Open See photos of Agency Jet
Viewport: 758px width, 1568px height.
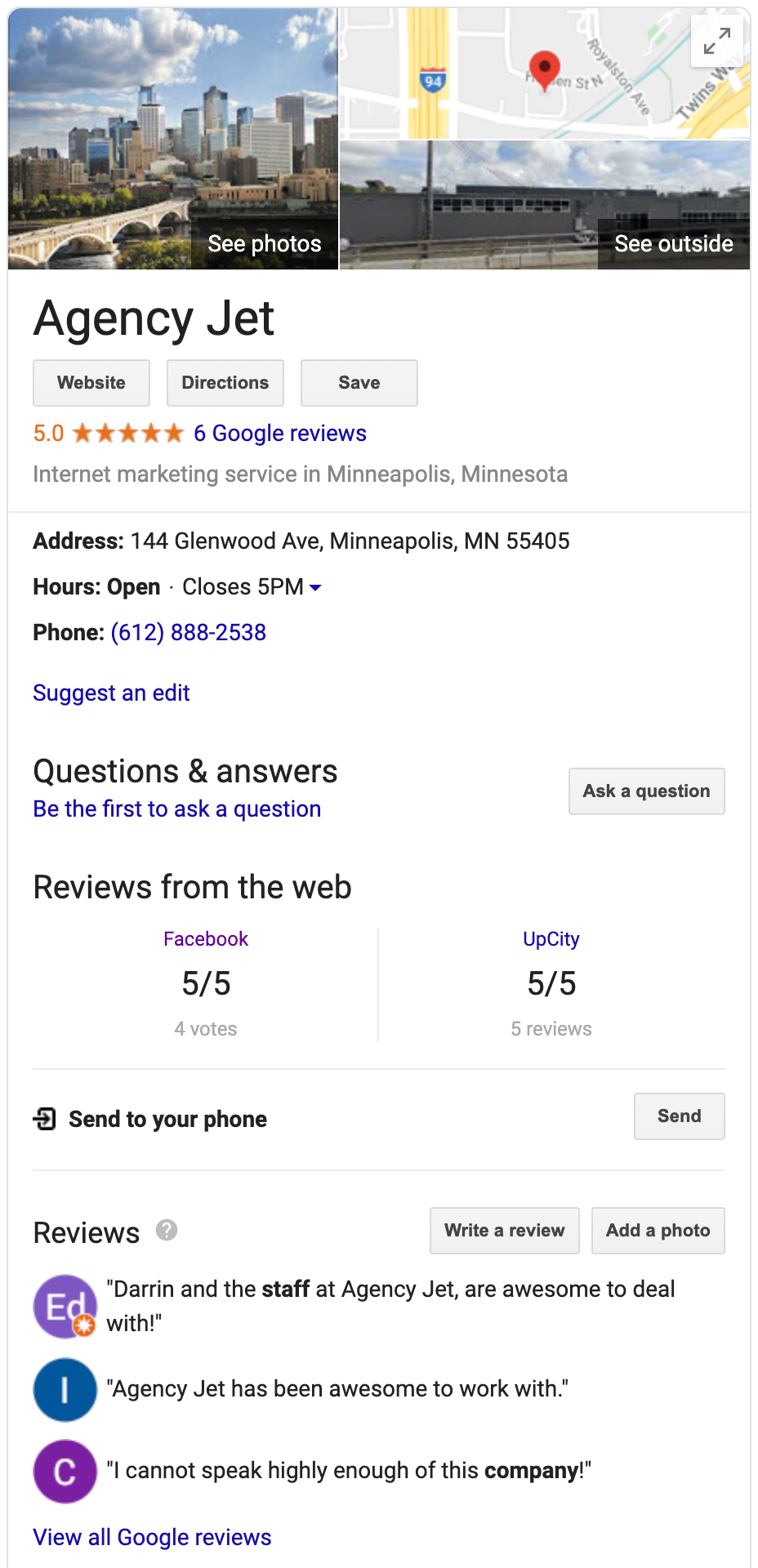click(x=173, y=139)
